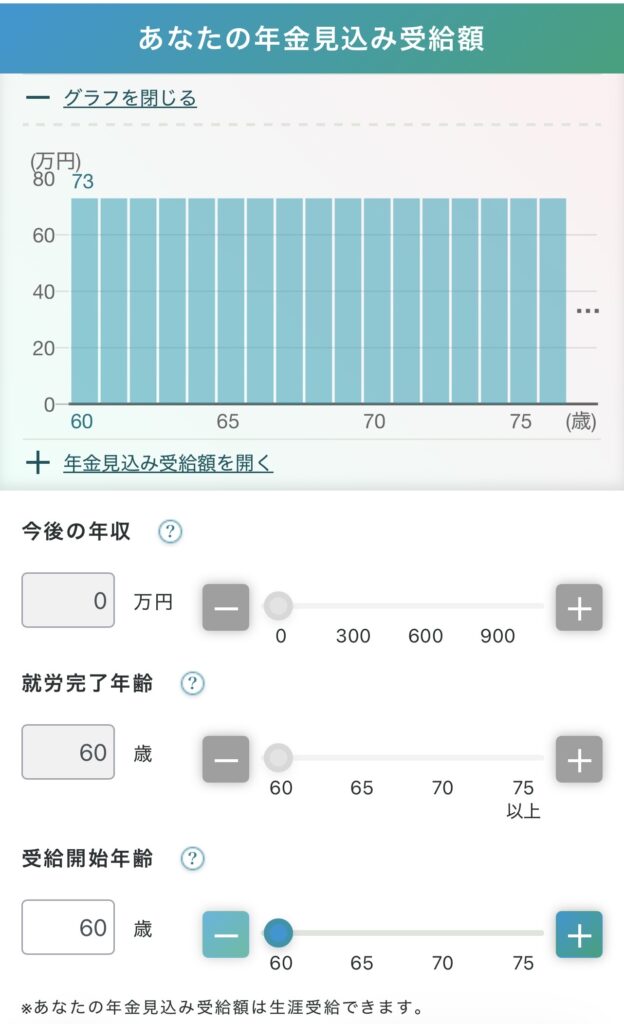Open help for 就労完了年齢
The height and width of the screenshot is (1024, 624).
[x=193, y=684]
